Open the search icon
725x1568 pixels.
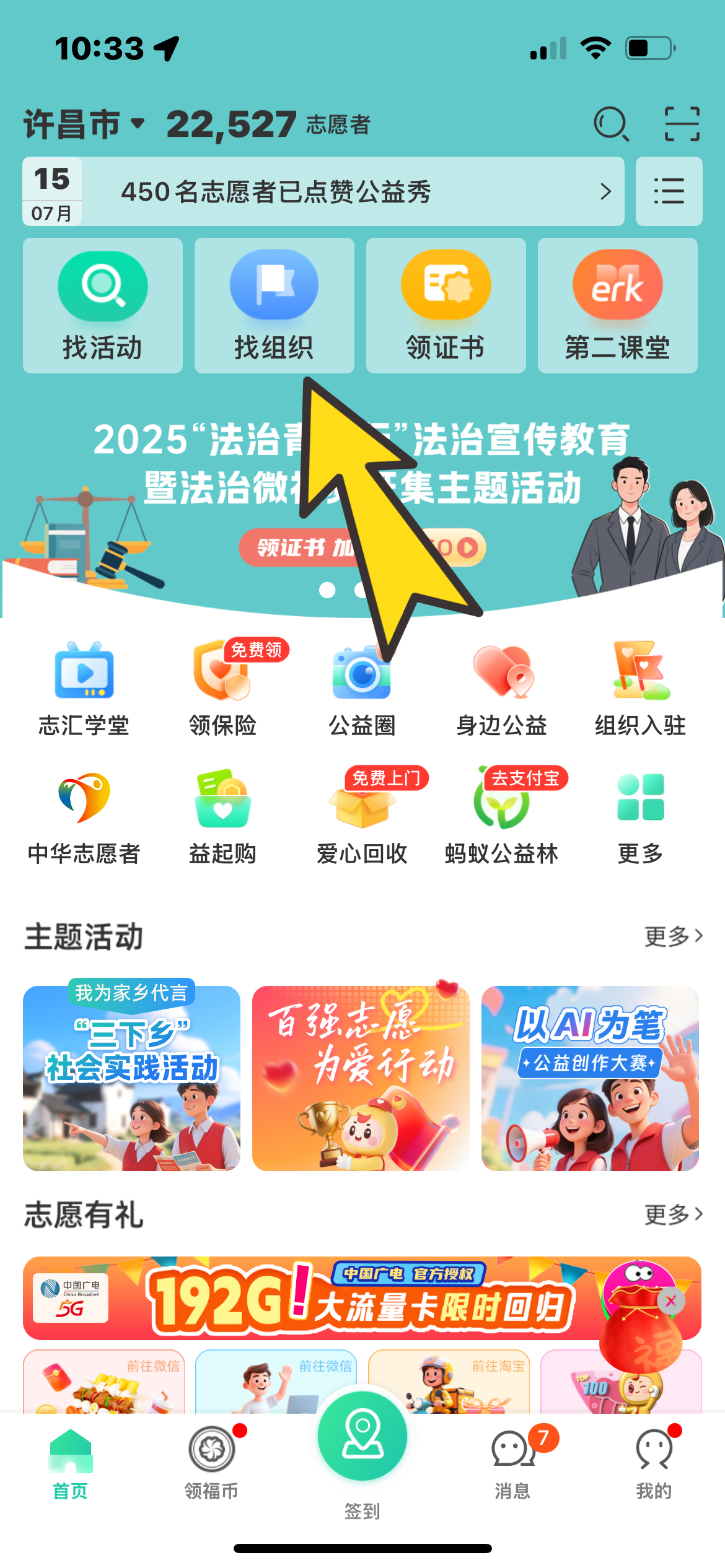coord(611,124)
